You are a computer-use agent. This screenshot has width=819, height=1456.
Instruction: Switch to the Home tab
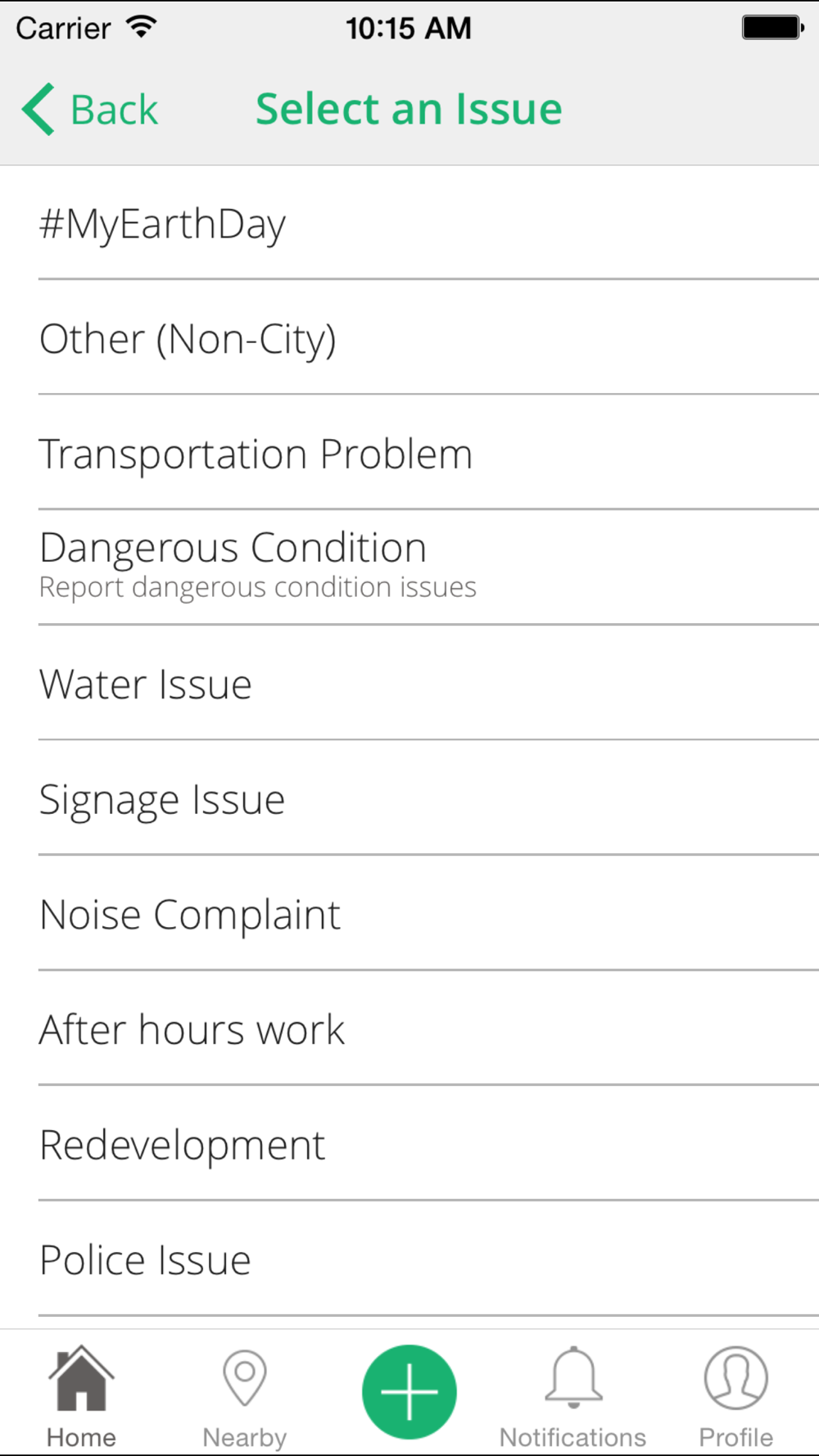point(81,1397)
